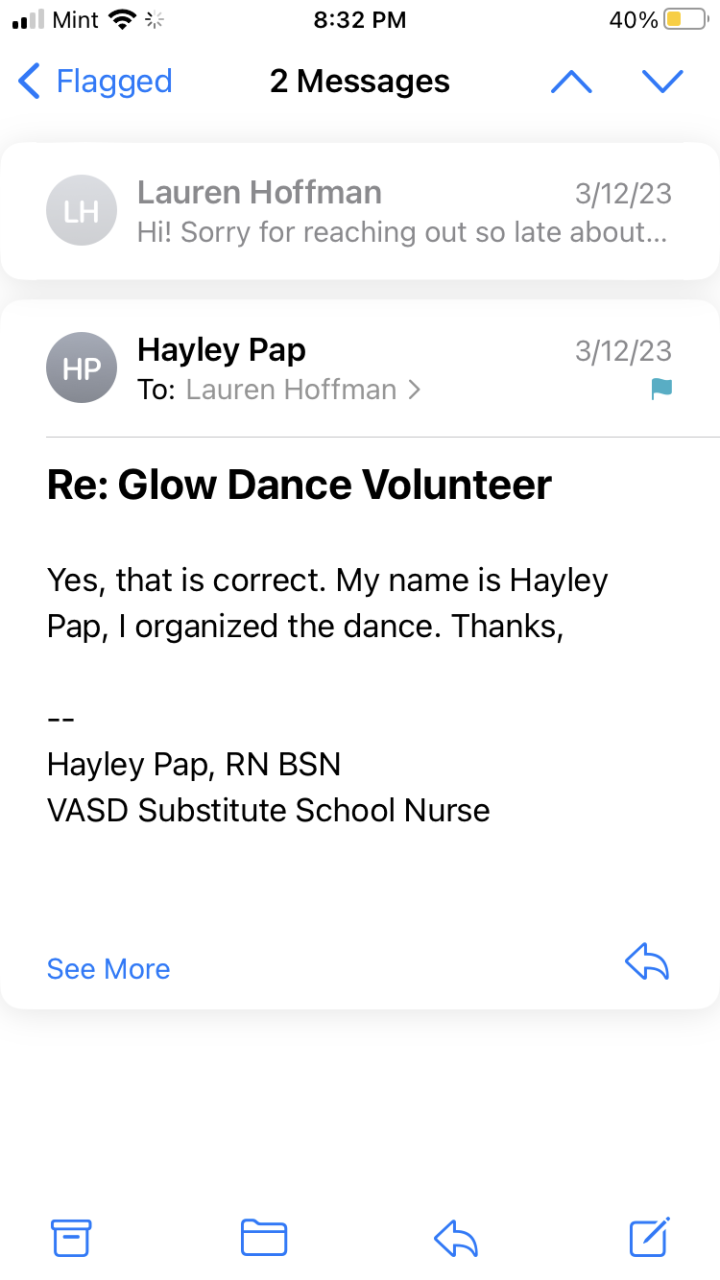Image resolution: width=720 pixels, height=1280 pixels.
Task: Open sender Hayley Pap's contact details
Action: [221, 350]
